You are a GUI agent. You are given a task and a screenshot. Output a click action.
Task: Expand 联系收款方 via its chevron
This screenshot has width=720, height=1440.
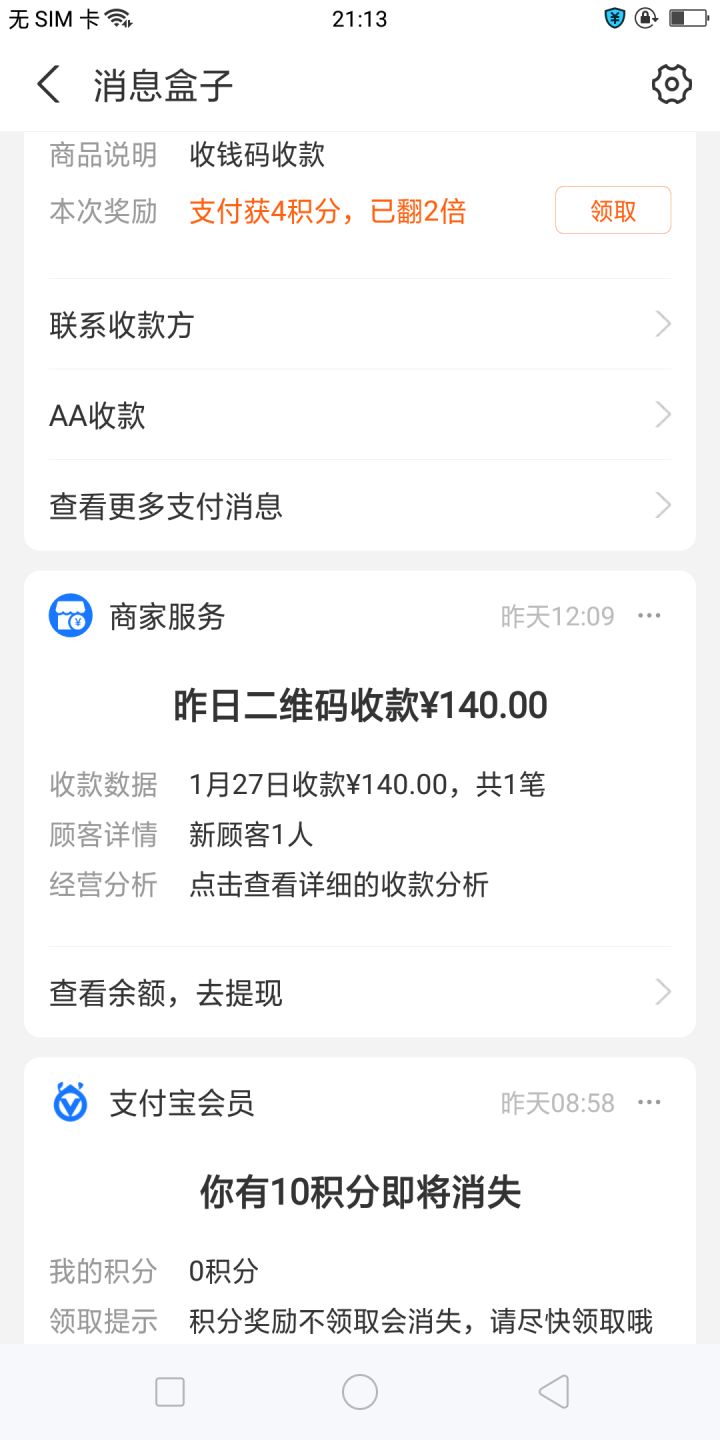[662, 324]
